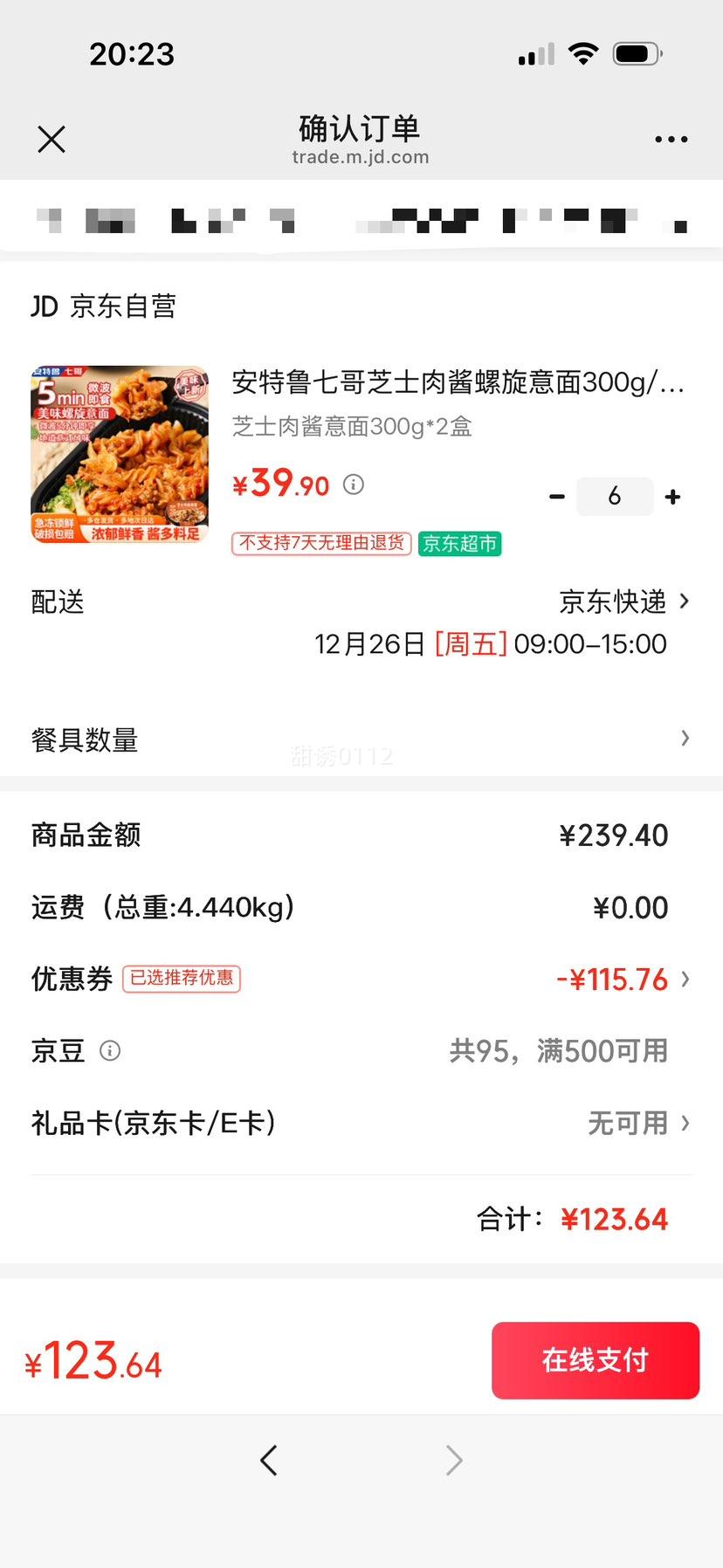
Task: Close the order confirmation page
Action: [x=51, y=139]
